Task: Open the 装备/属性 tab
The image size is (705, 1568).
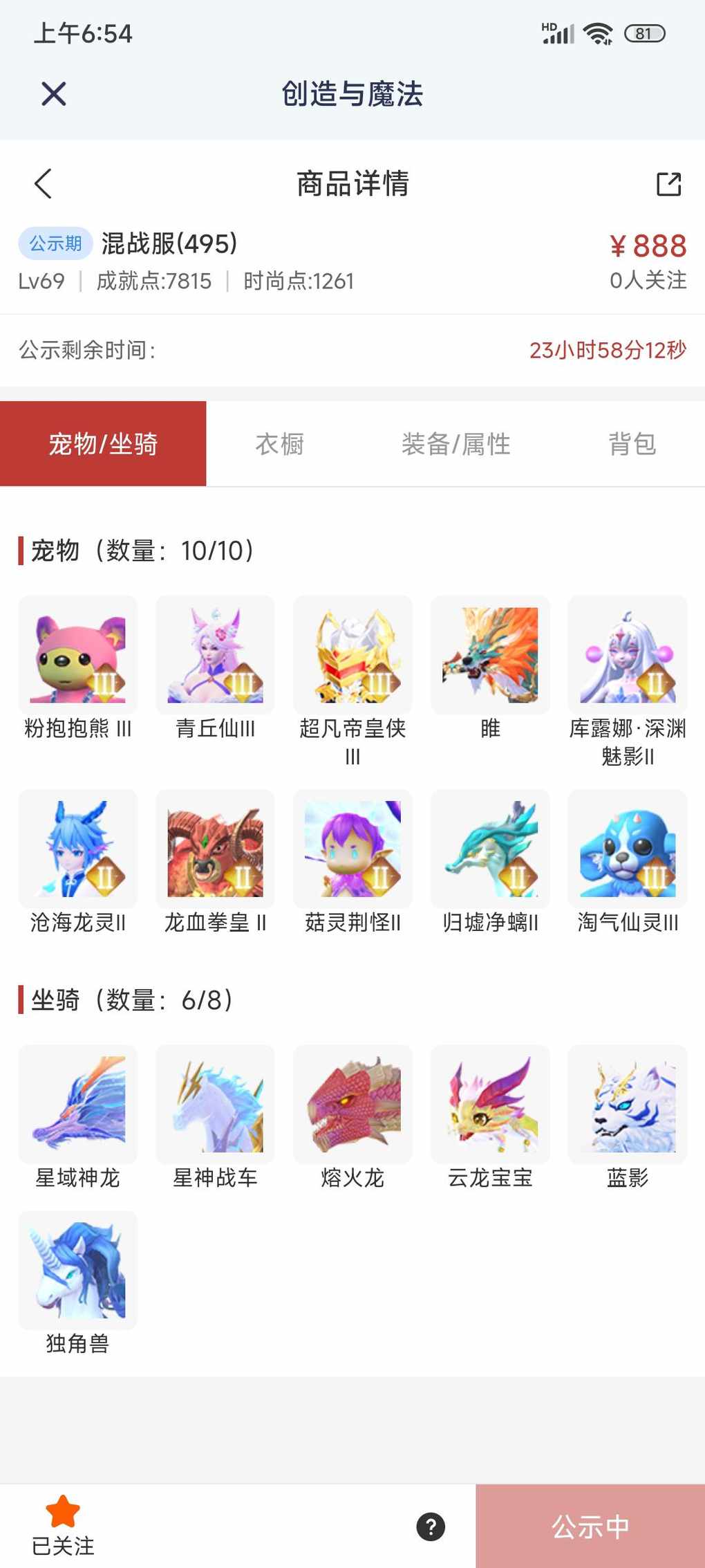Action: pyautogui.click(x=455, y=443)
